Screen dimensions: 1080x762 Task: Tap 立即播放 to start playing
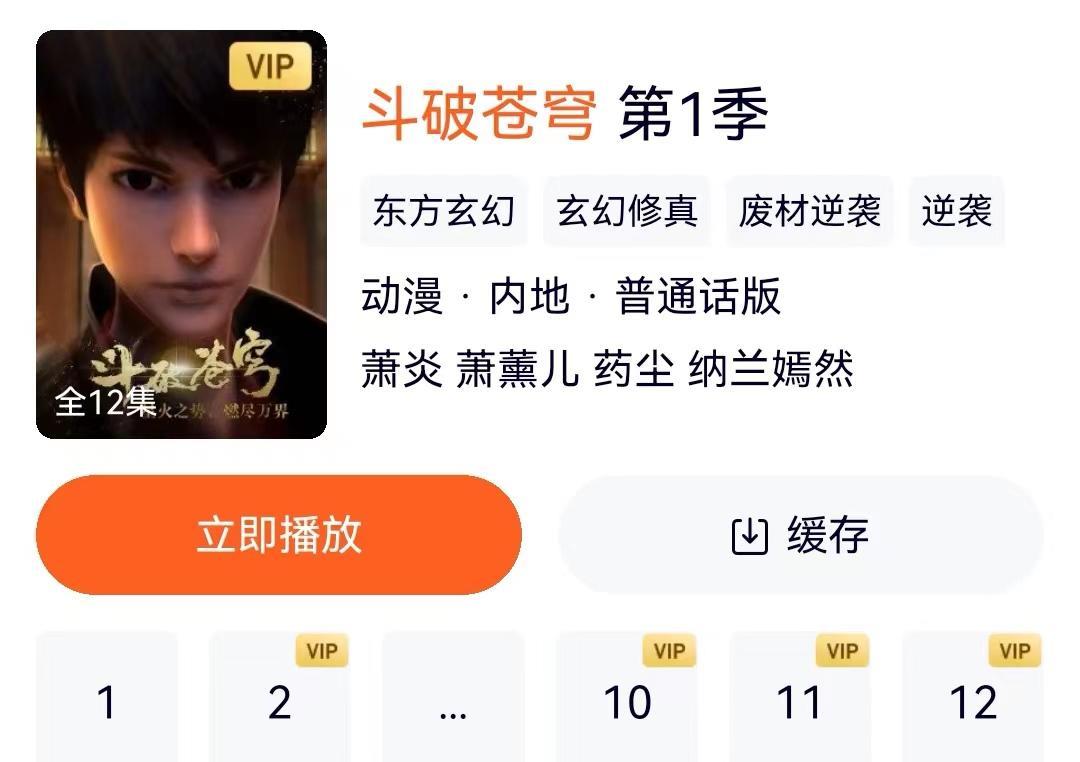click(x=278, y=535)
